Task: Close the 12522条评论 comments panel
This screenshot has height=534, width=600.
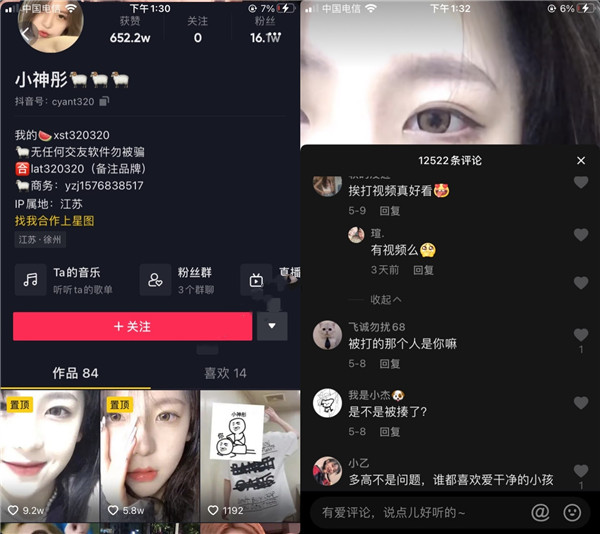Action: coord(581,160)
